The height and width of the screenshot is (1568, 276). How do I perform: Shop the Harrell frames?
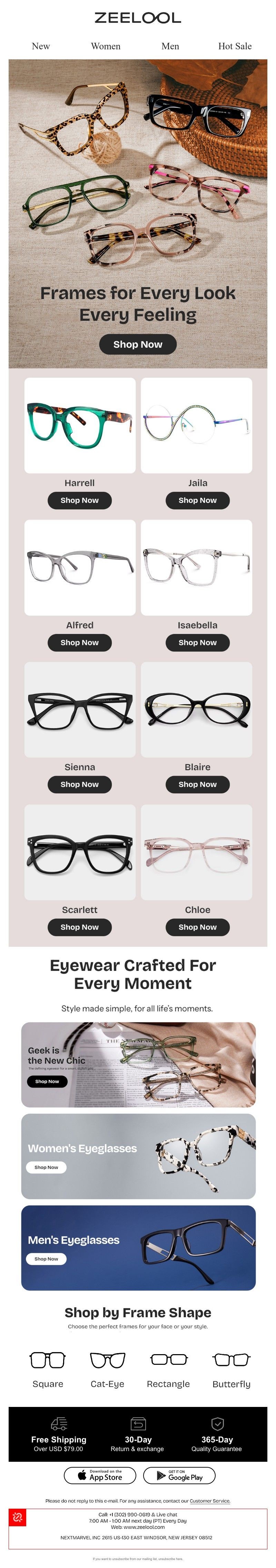pos(79,500)
